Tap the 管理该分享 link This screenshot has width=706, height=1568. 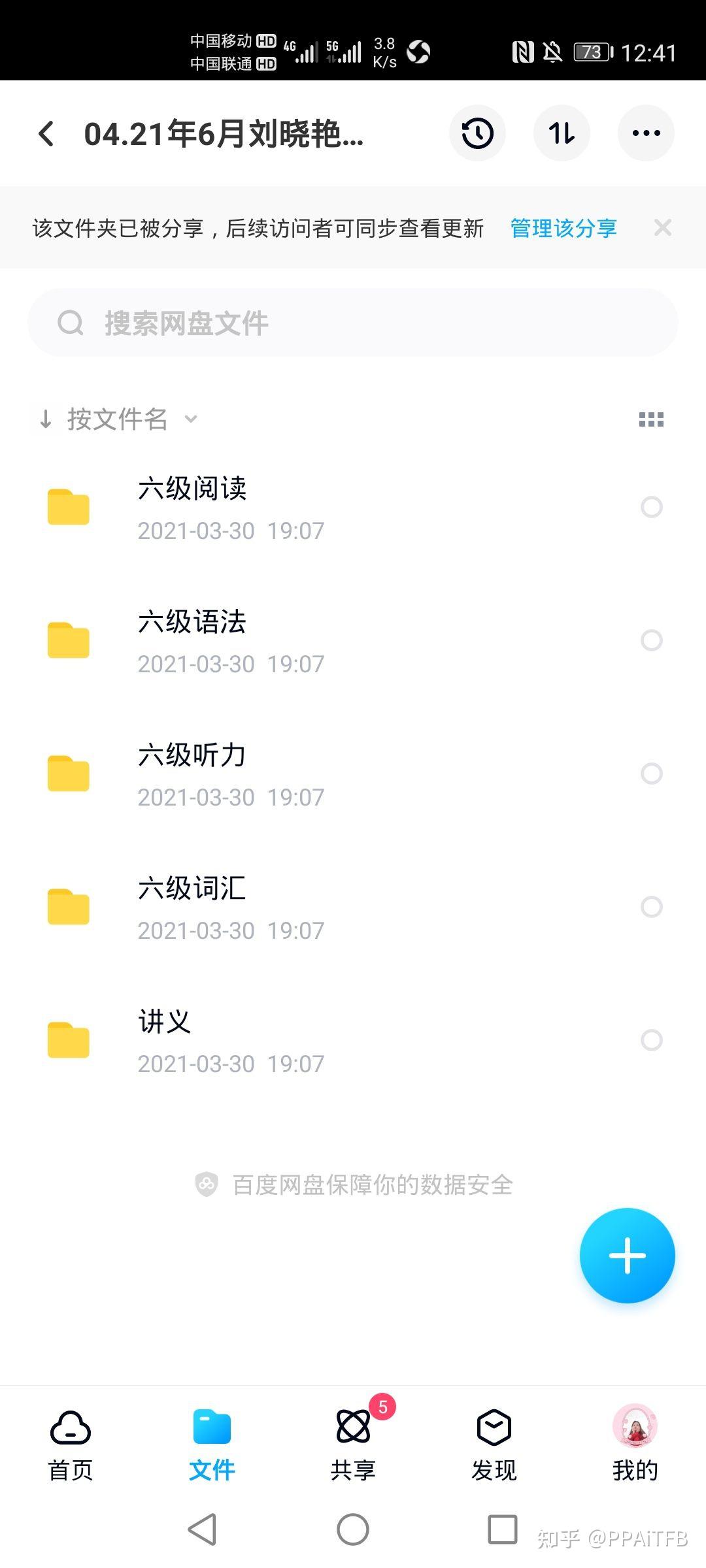pos(563,228)
